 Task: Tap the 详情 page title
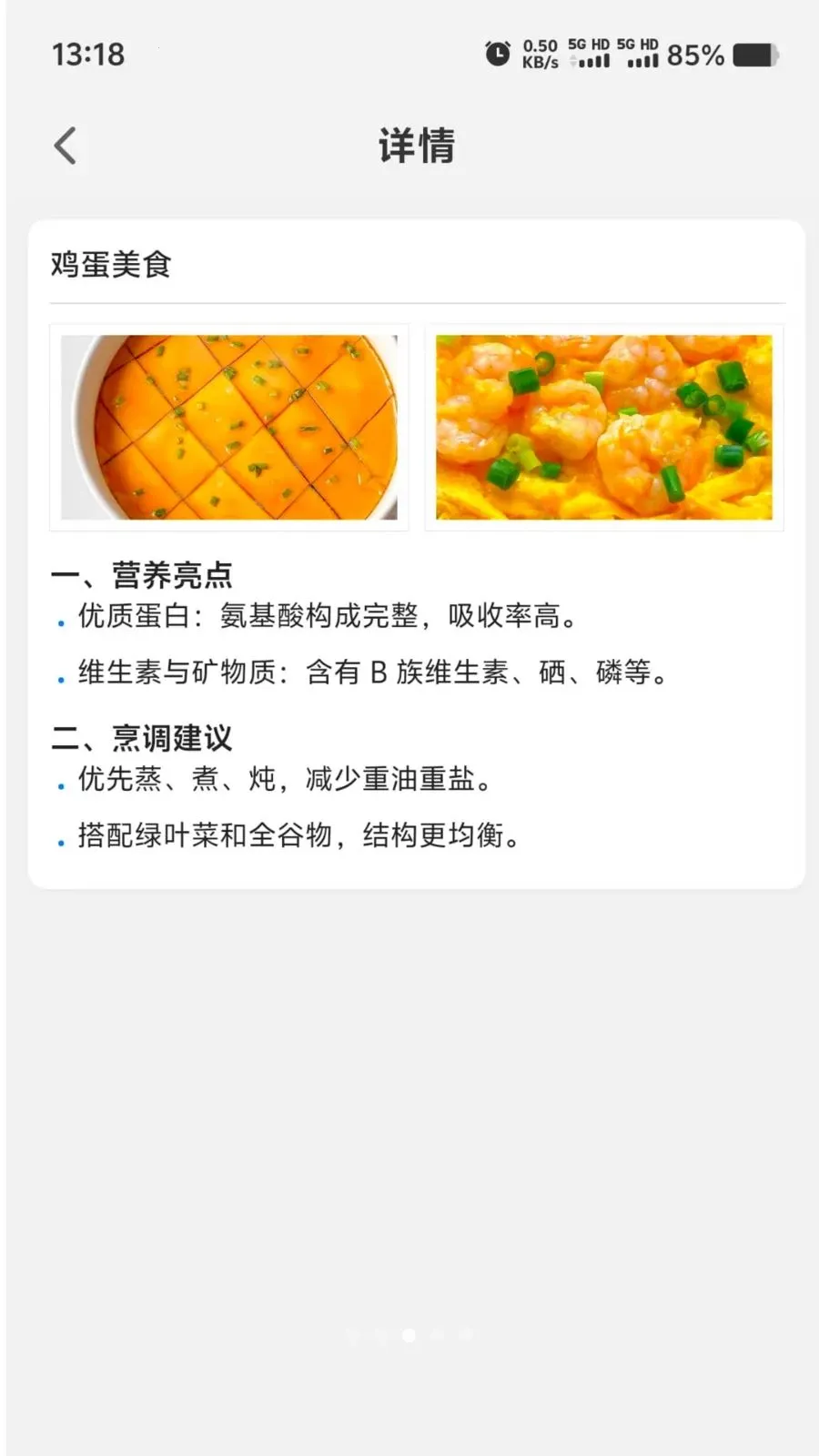[x=417, y=146]
